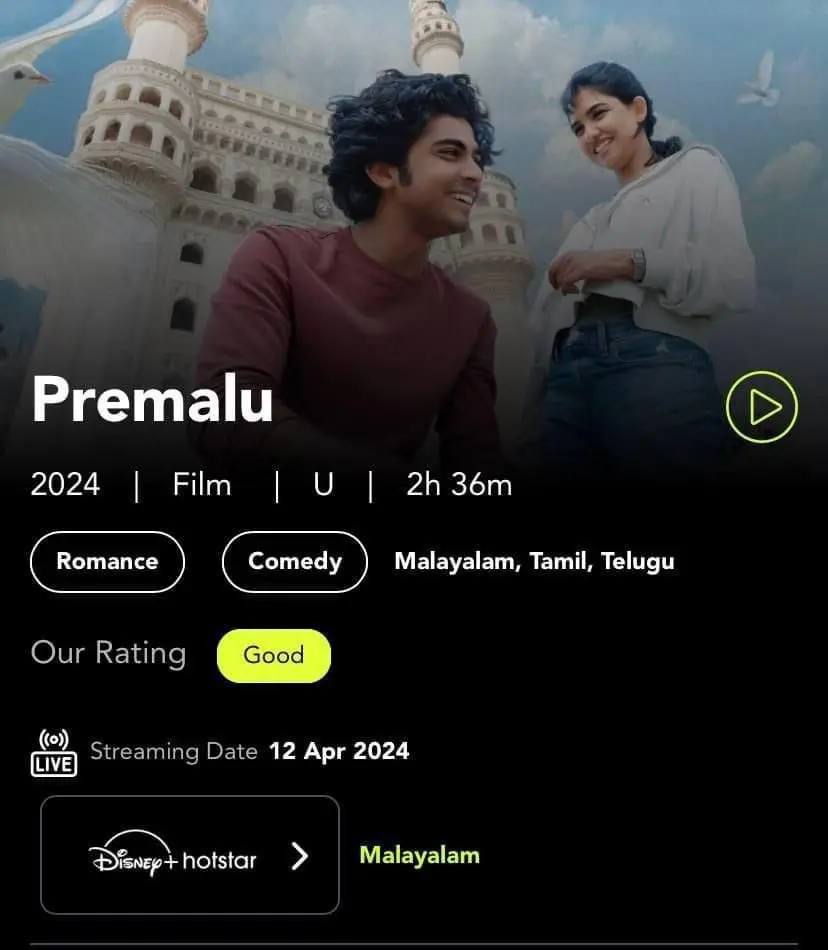The height and width of the screenshot is (950, 828).
Task: Select the Comedy genre chip
Action: pyautogui.click(x=294, y=562)
